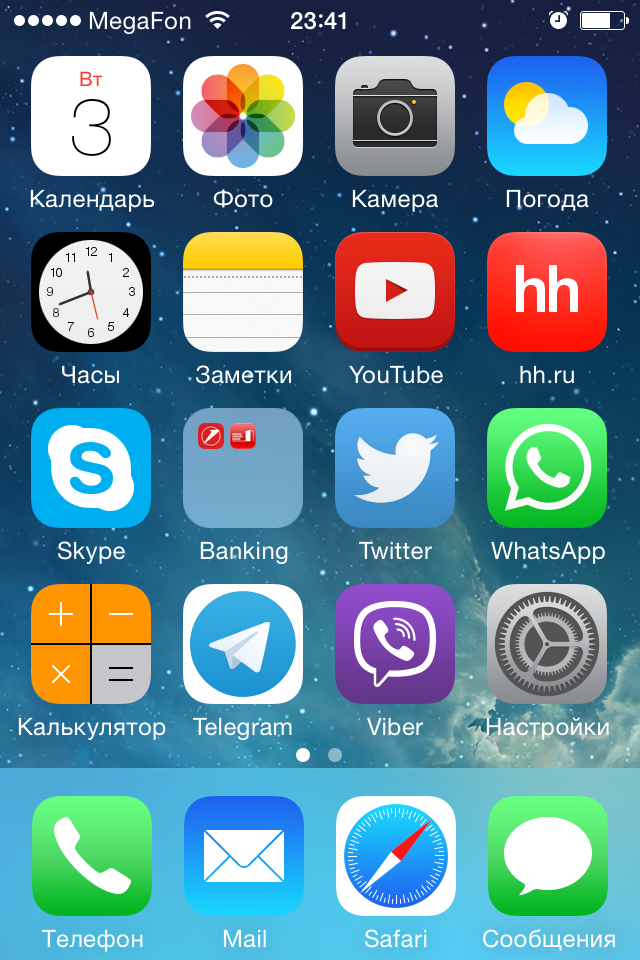
Task: Open the Часы clock app
Action: click(91, 292)
